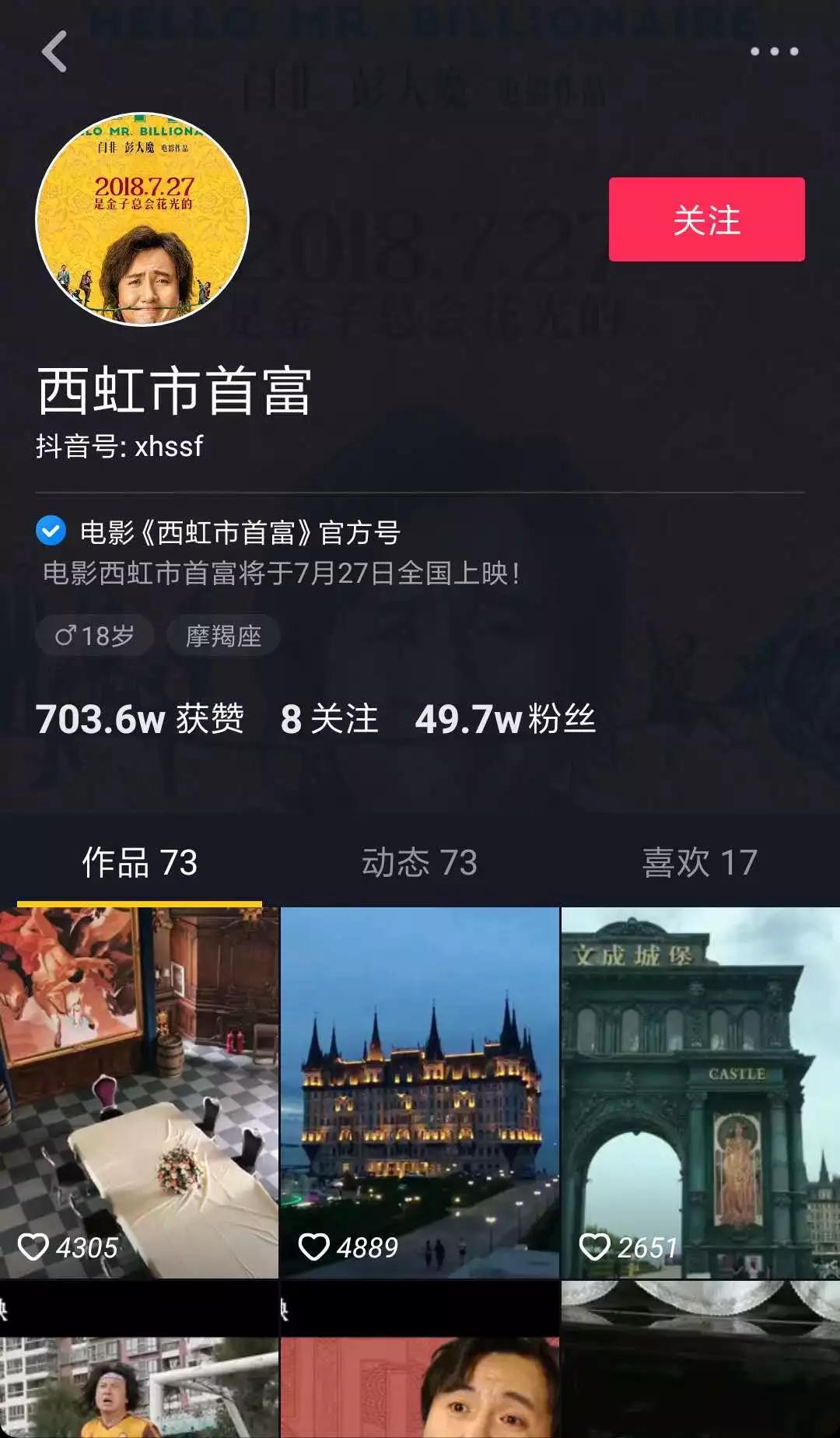
Task: Open the 西虹市首富 profile avatar
Action: pyautogui.click(x=142, y=219)
